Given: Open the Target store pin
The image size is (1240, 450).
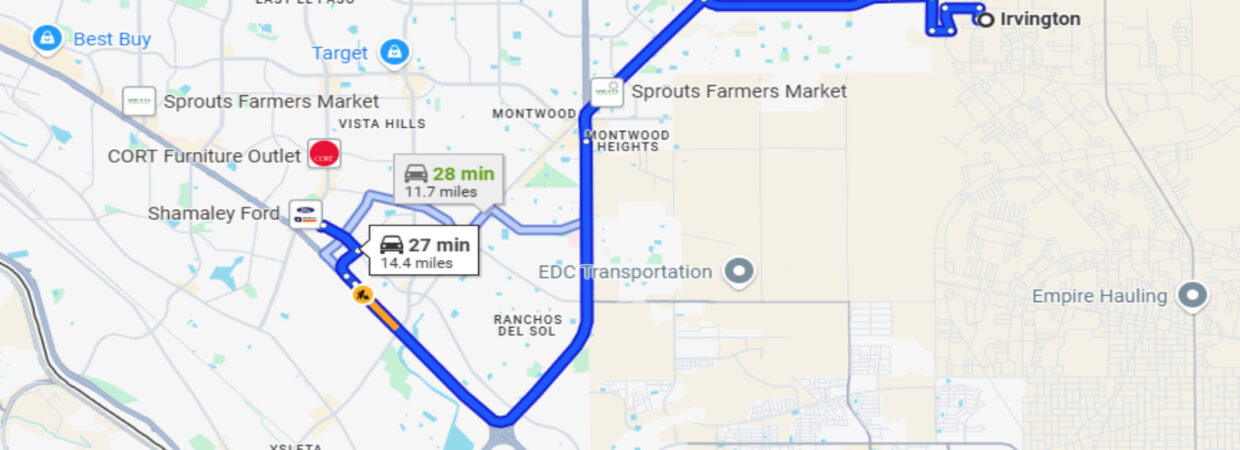Looking at the screenshot, I should pyautogui.click(x=394, y=52).
